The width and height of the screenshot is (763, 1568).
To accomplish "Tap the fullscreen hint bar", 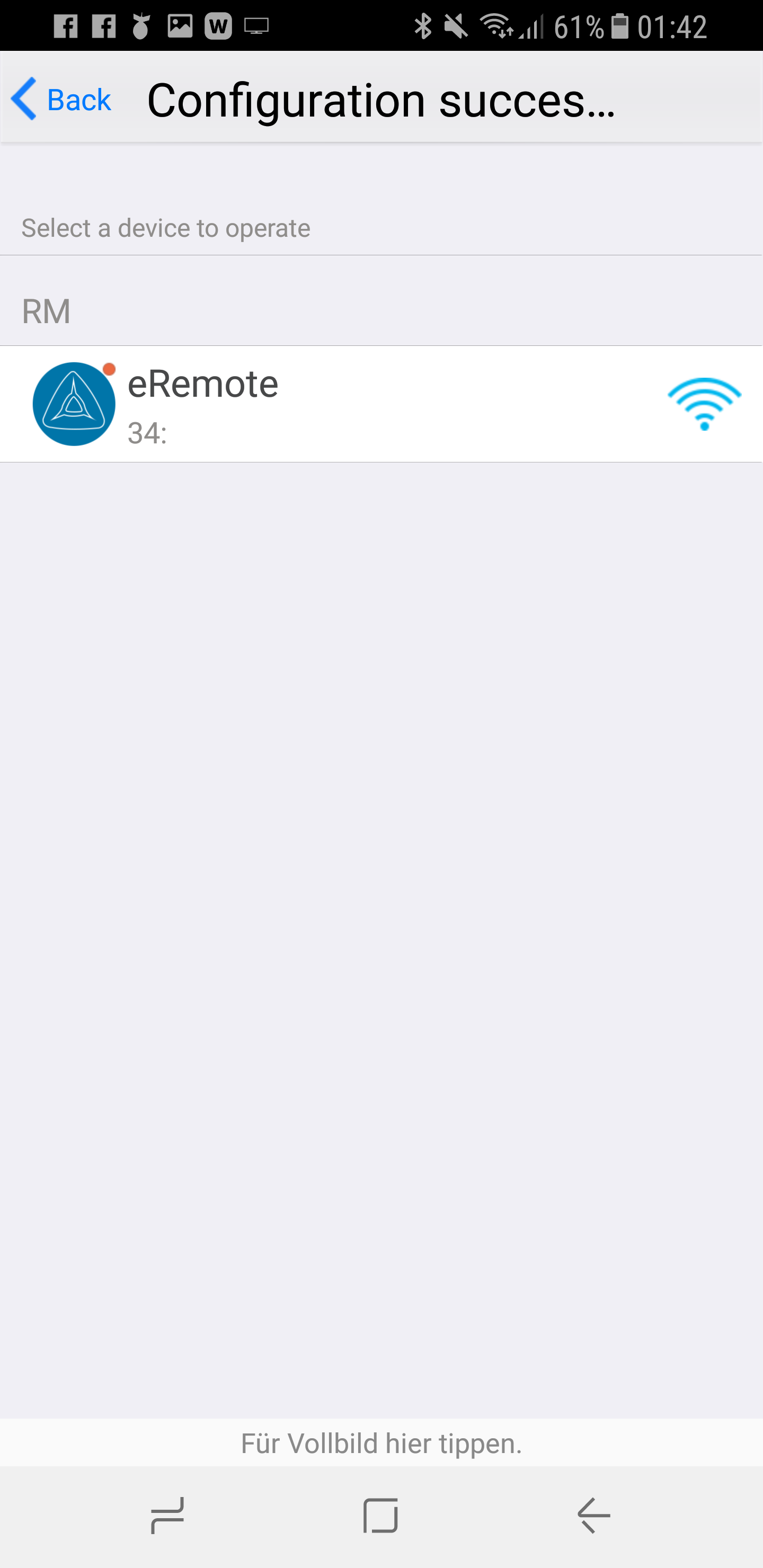I will [x=381, y=1443].
